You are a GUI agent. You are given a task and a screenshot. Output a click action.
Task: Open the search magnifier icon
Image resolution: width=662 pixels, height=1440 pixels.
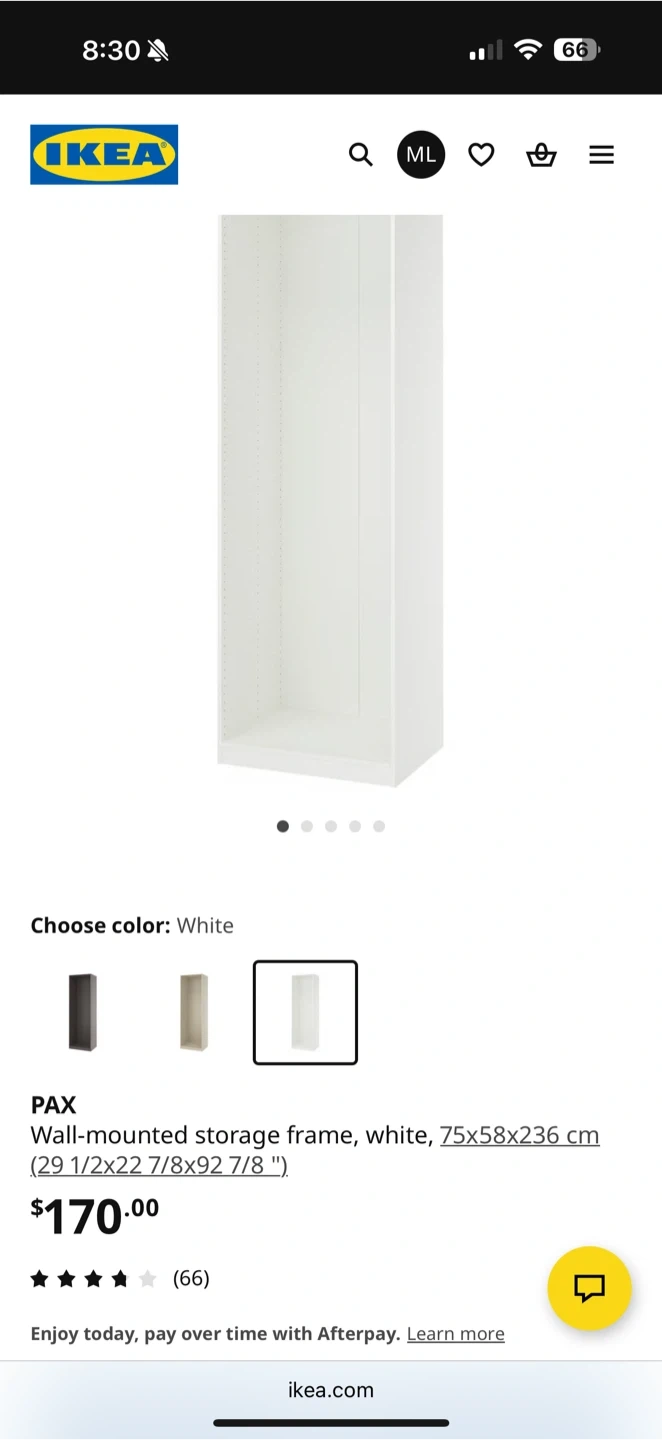pyautogui.click(x=361, y=155)
